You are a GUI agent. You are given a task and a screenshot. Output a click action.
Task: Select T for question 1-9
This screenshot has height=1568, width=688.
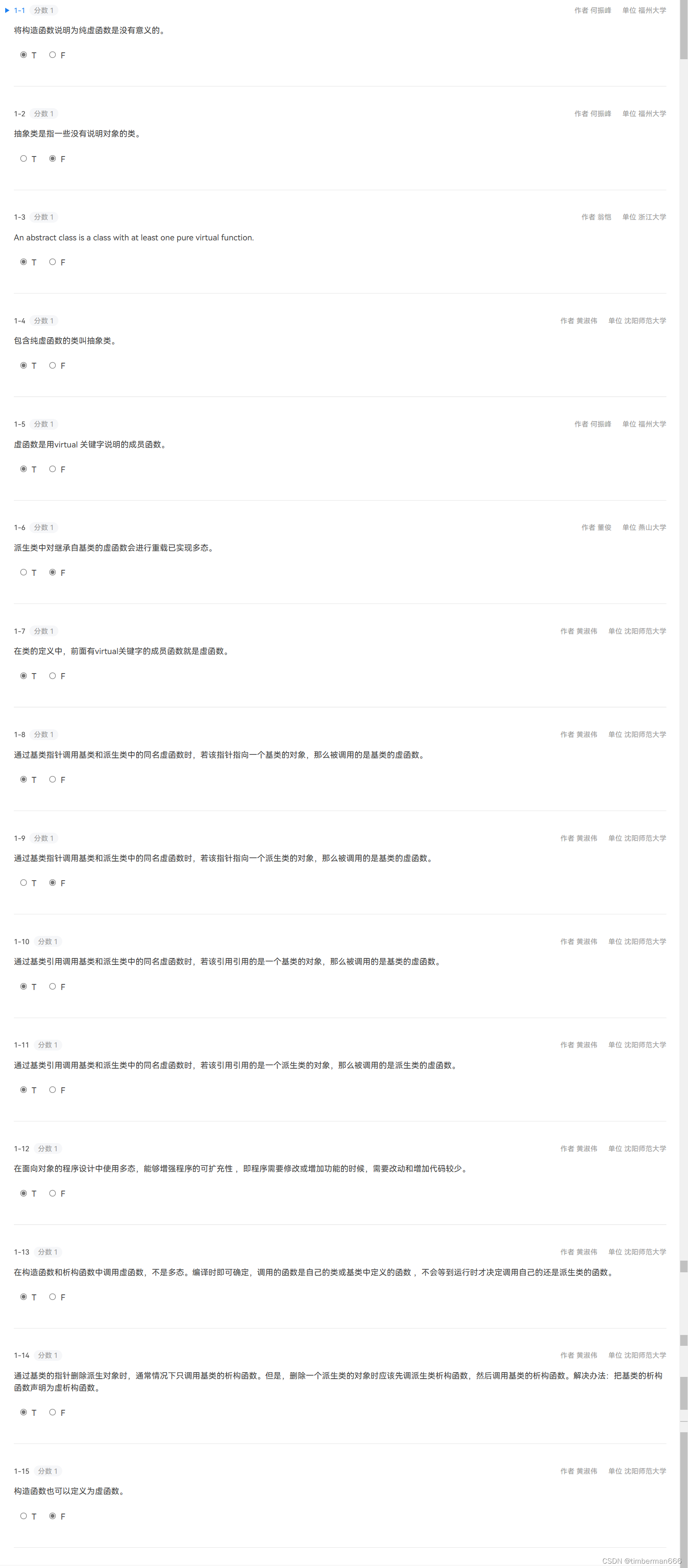click(x=23, y=883)
